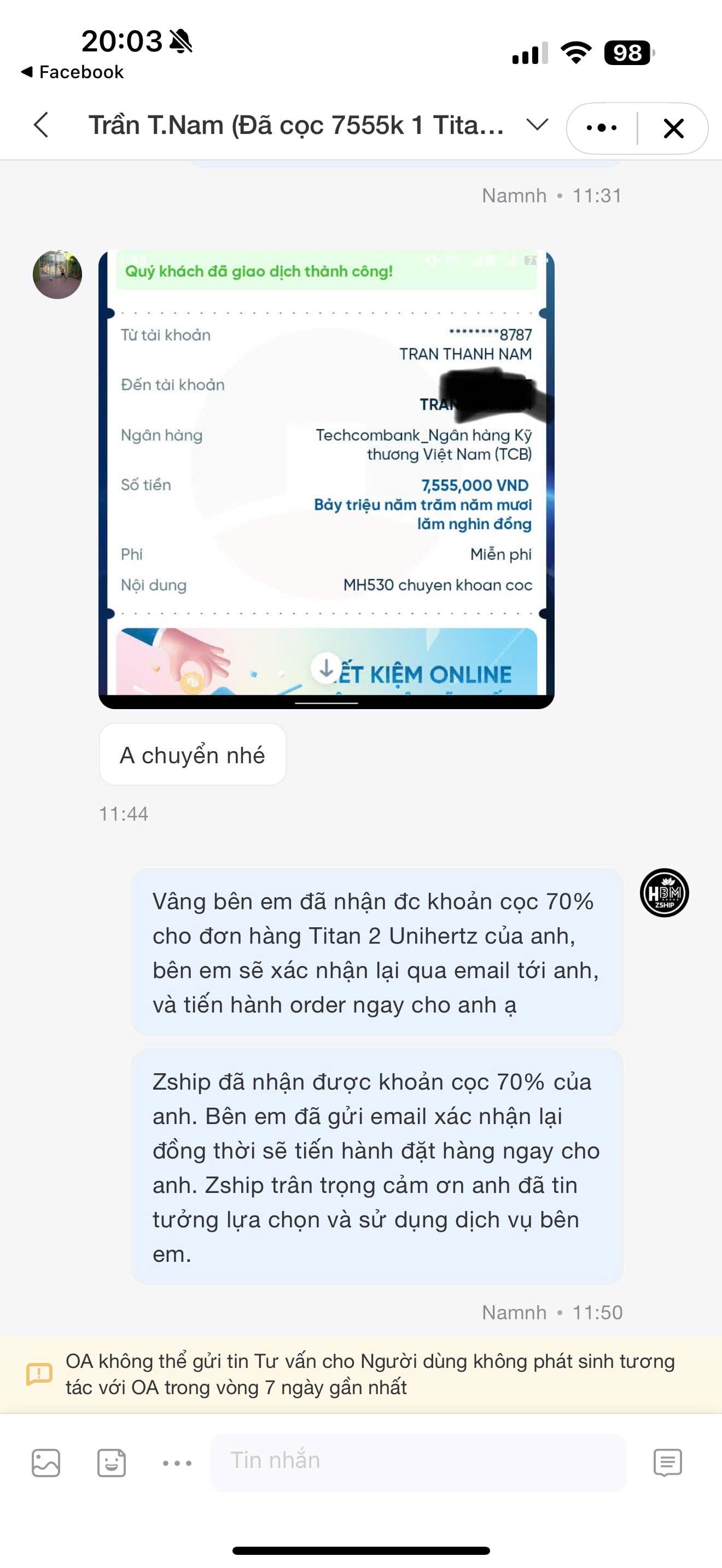
Task: Go back using the chat's back arrow
Action: coord(42,125)
